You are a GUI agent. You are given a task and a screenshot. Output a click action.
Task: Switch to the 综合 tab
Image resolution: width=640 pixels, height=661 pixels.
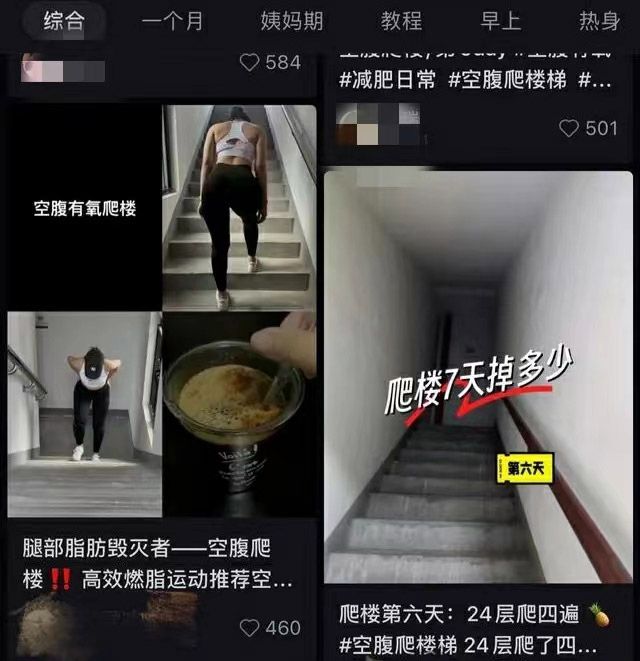(x=64, y=20)
